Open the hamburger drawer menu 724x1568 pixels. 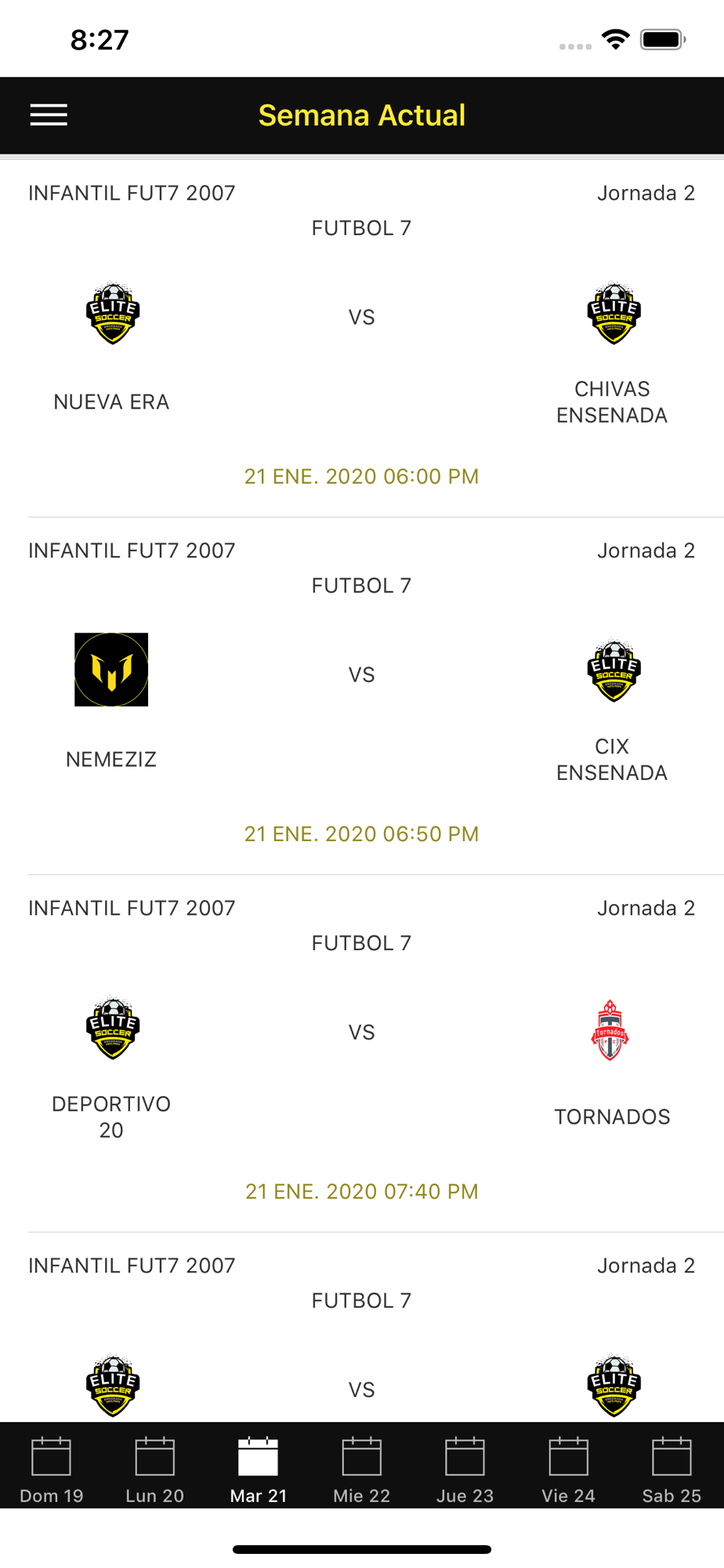49,115
